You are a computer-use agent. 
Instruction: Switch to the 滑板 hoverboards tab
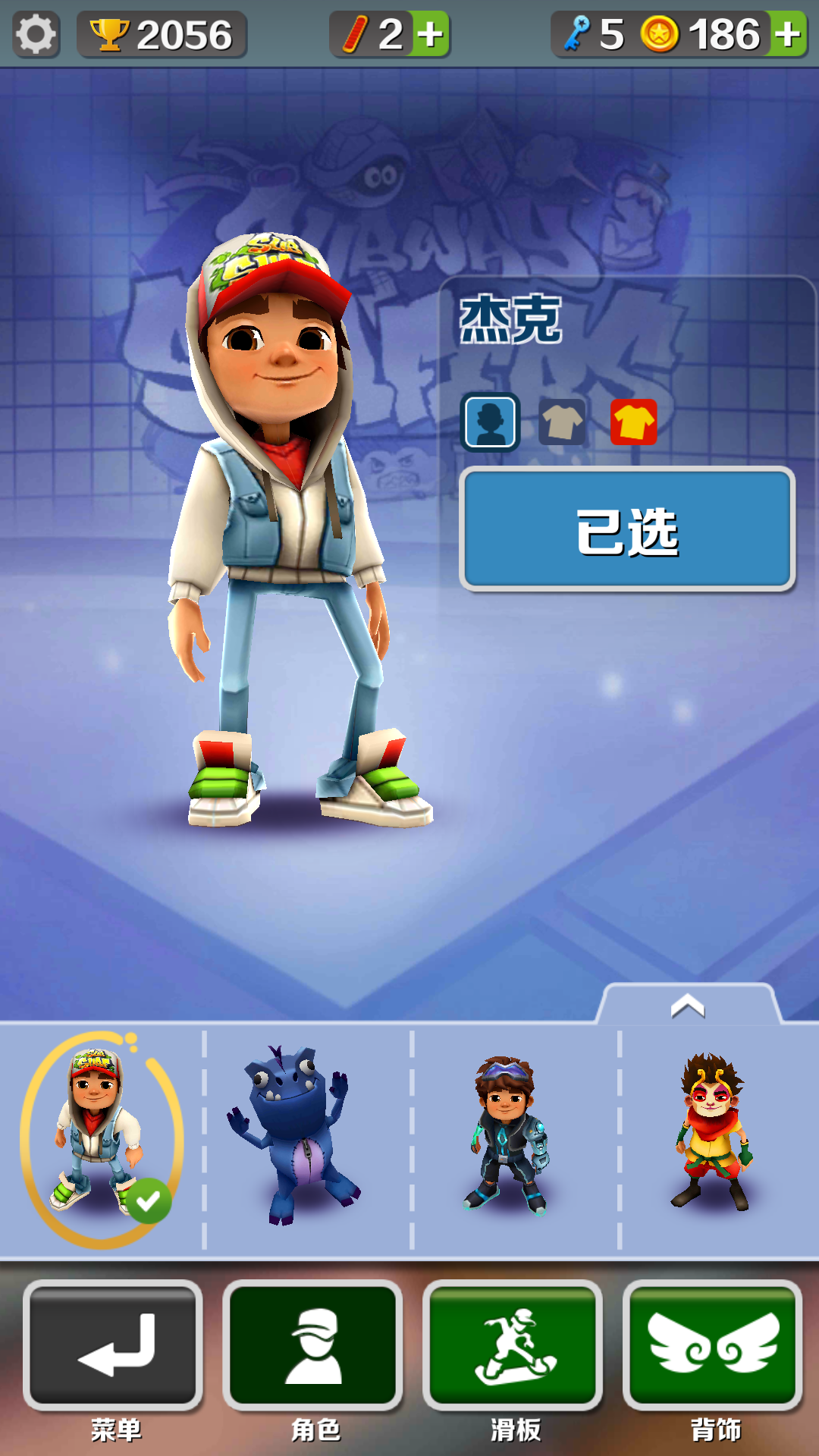click(513, 1345)
